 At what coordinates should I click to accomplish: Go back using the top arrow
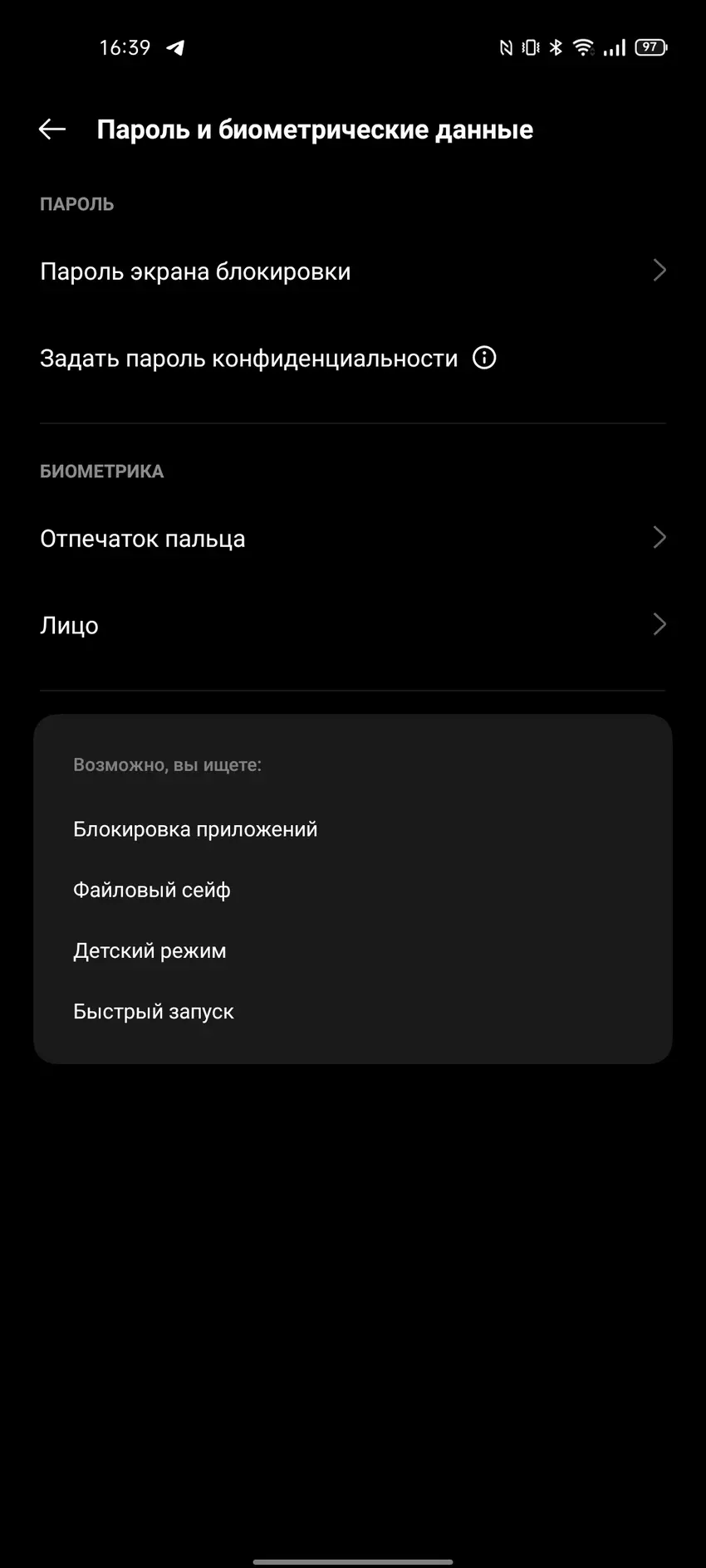51,129
